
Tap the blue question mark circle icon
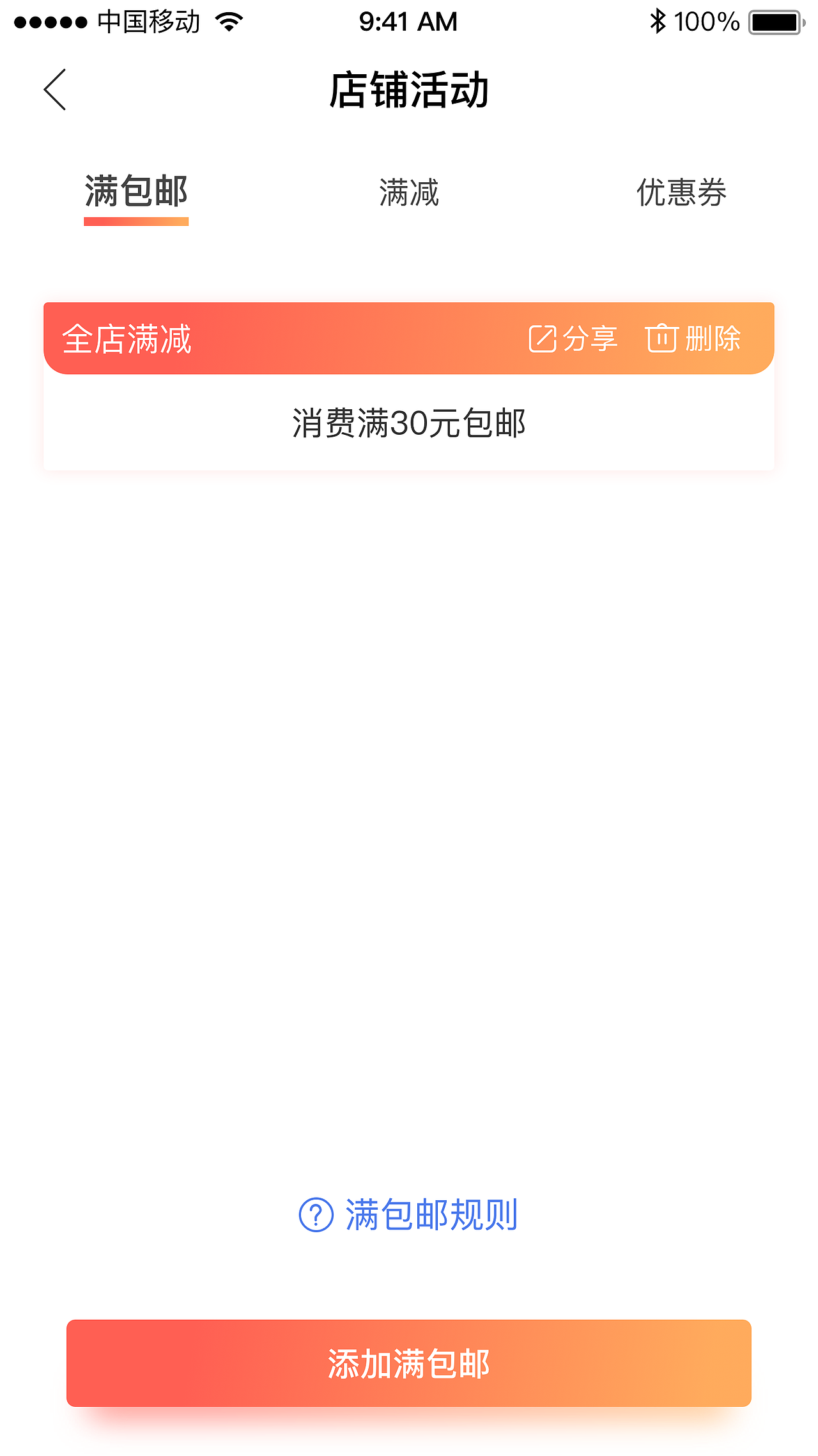pyautogui.click(x=318, y=1216)
